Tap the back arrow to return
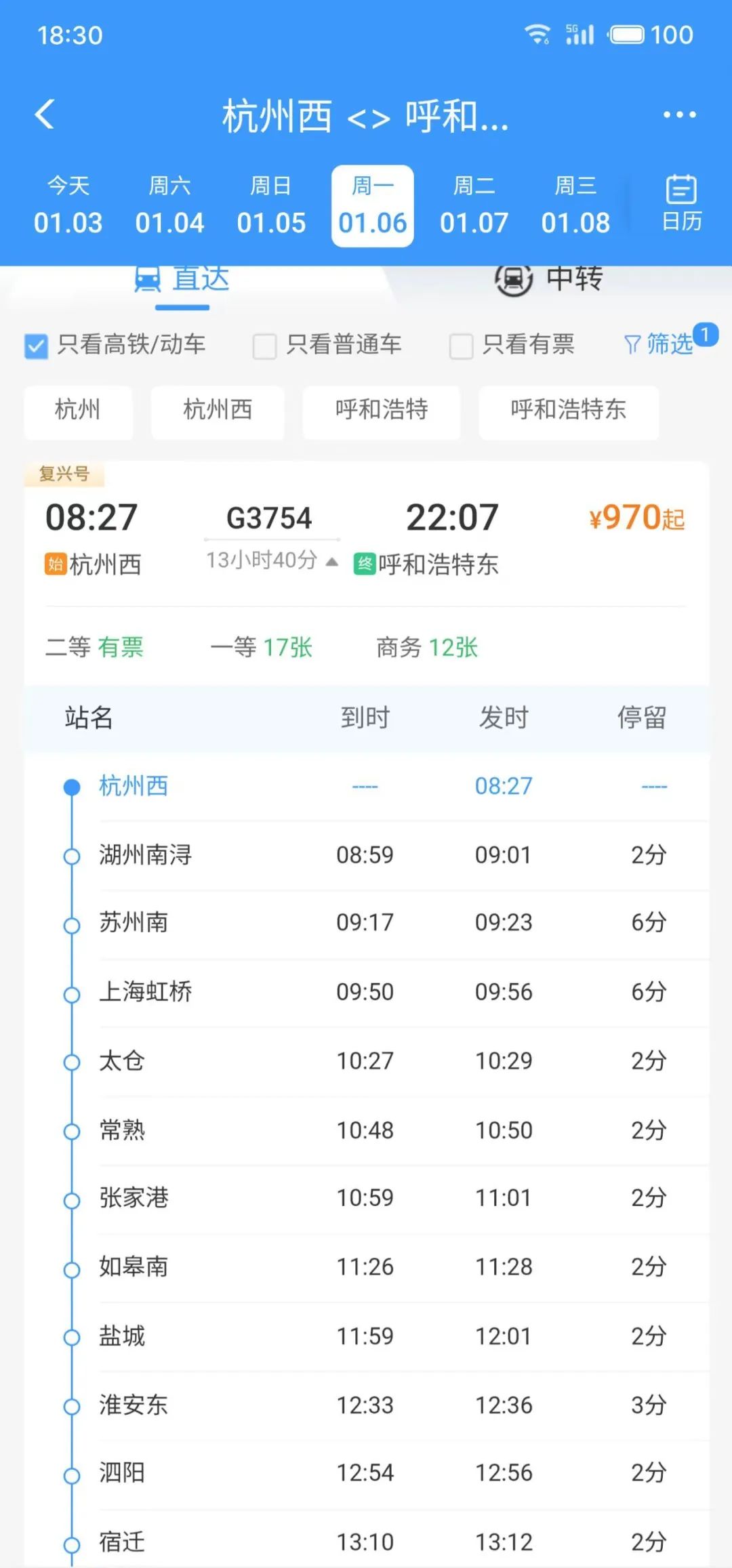The width and height of the screenshot is (732, 1568). tap(45, 113)
